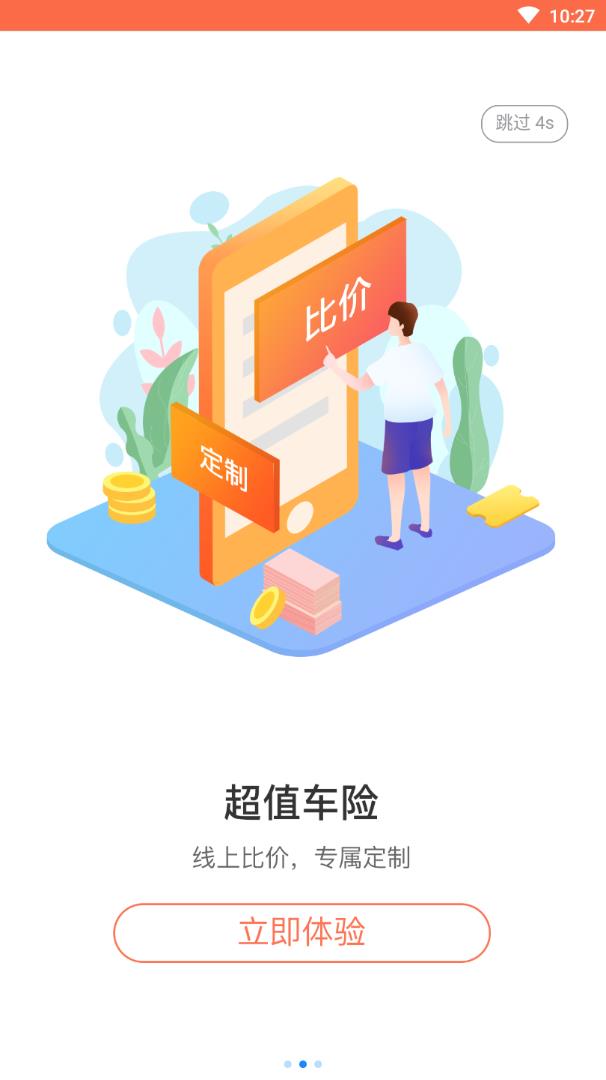Tap 立即体验 to start the experience
The image size is (606, 1080).
click(x=301, y=932)
